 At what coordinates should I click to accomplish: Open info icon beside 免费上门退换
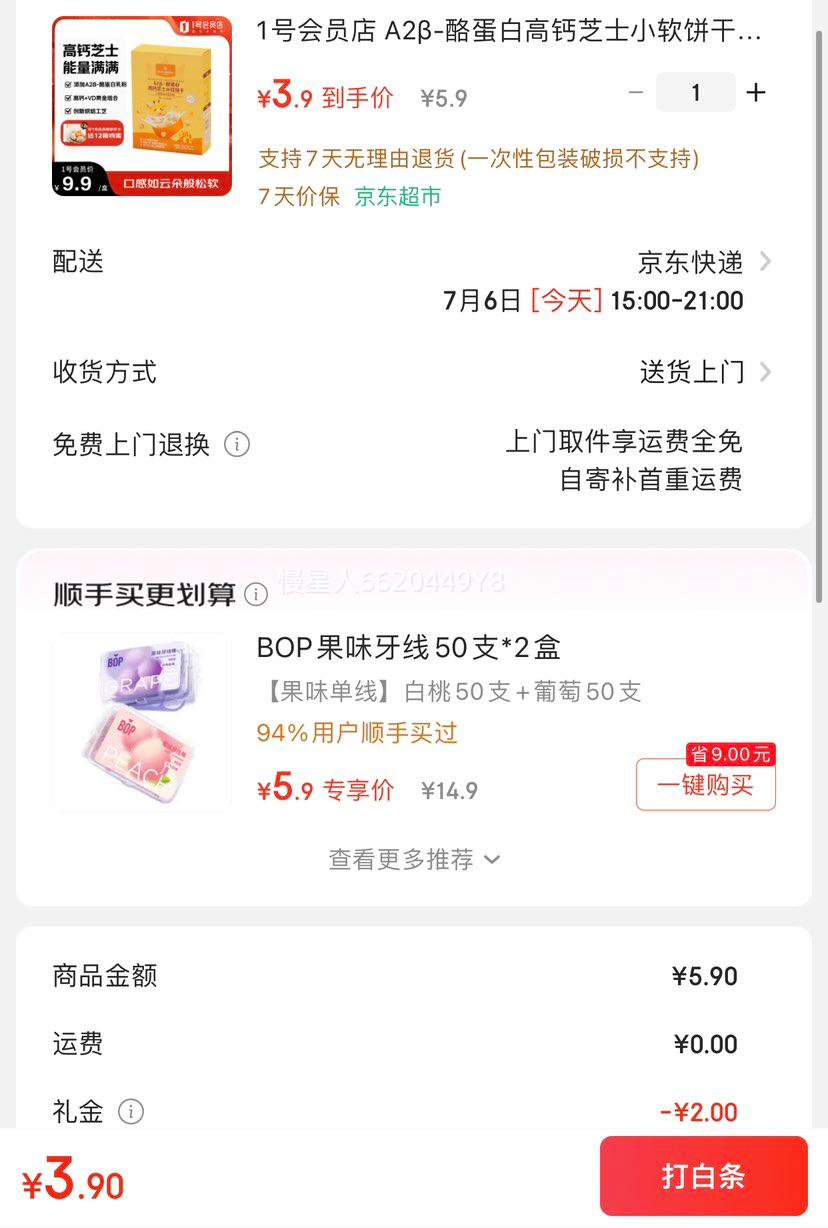click(237, 444)
